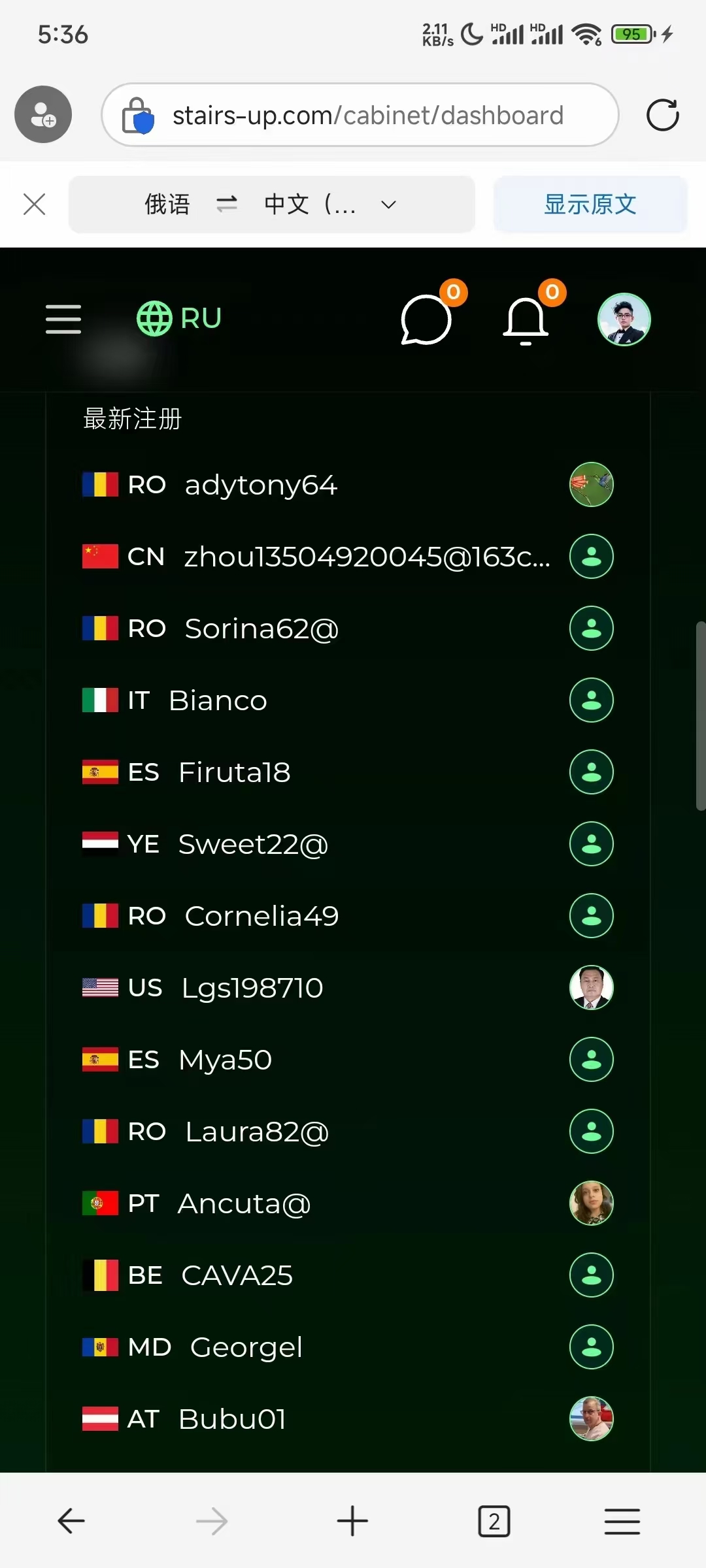Open the hamburger drawer menu
This screenshot has height=1568, width=706.
63,319
